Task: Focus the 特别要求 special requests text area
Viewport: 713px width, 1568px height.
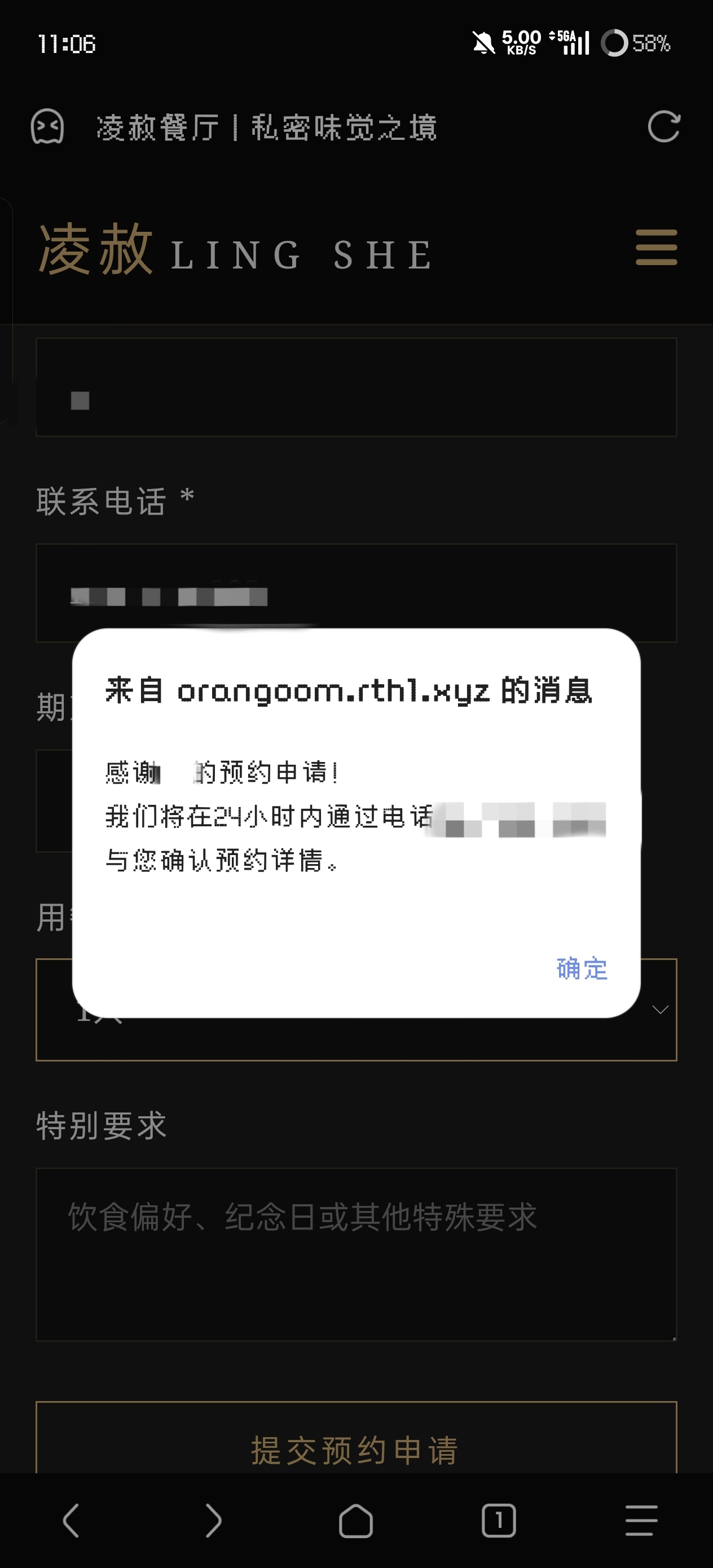Action: (x=356, y=1254)
